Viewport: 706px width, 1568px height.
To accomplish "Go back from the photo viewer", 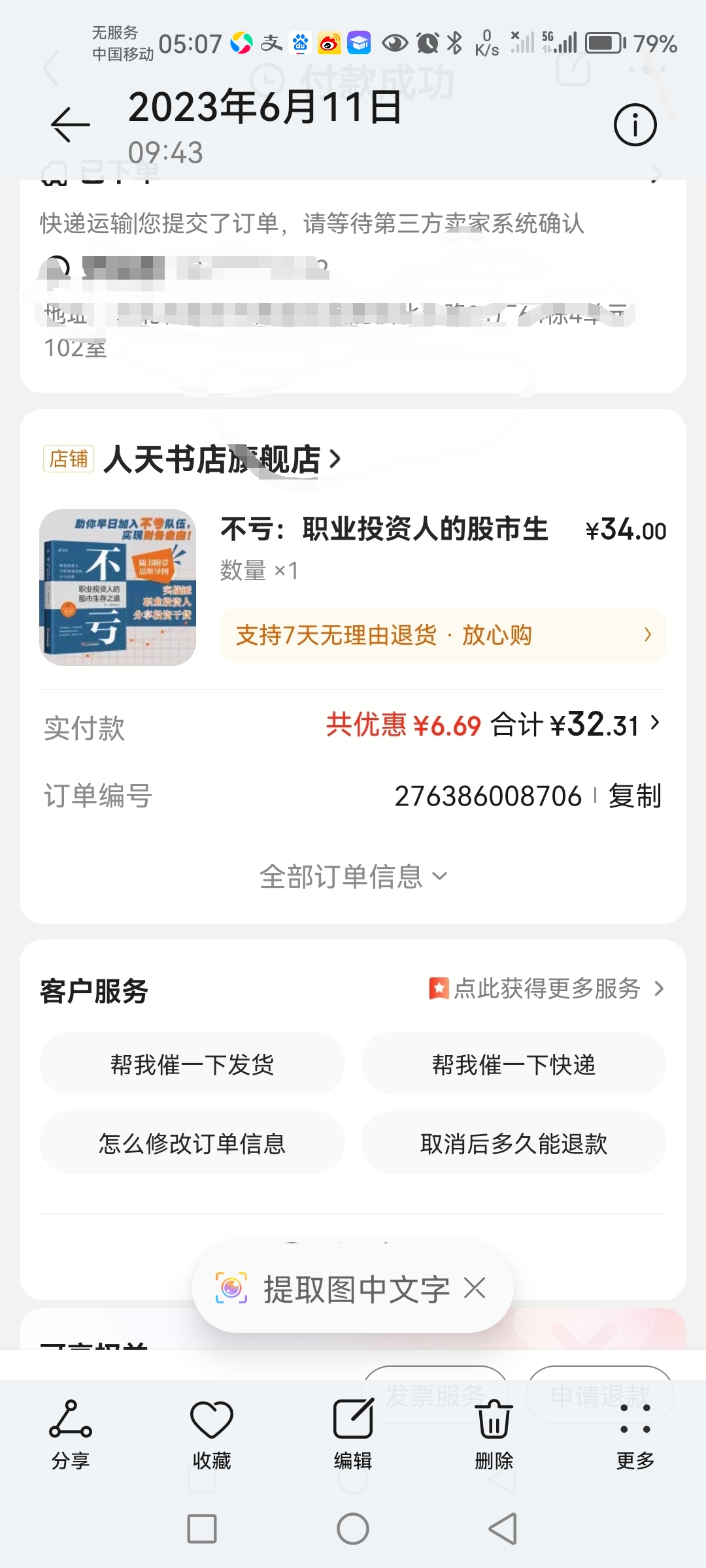I will pyautogui.click(x=70, y=124).
